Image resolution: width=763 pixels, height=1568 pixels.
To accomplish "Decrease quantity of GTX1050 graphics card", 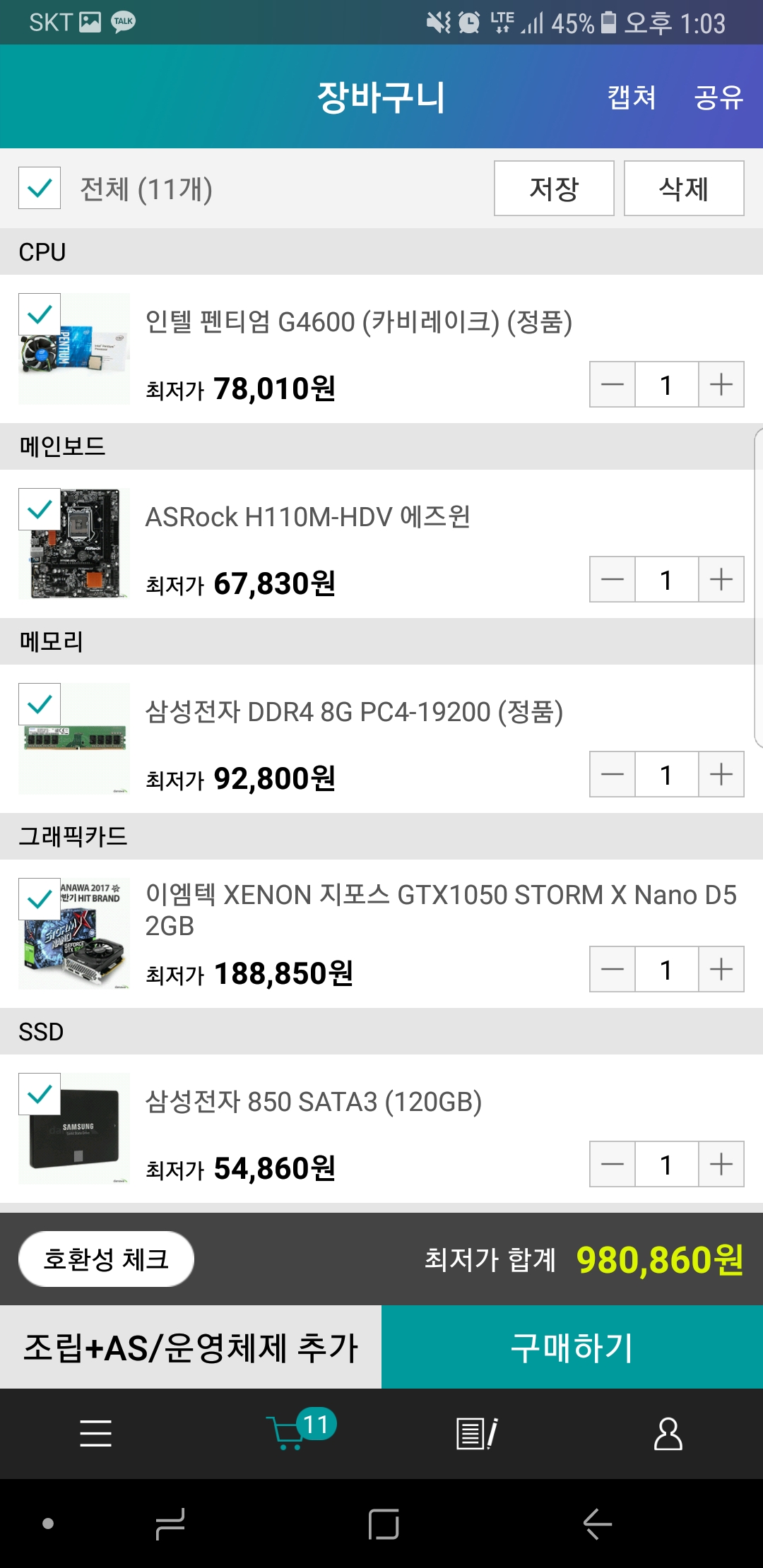I will (613, 969).
